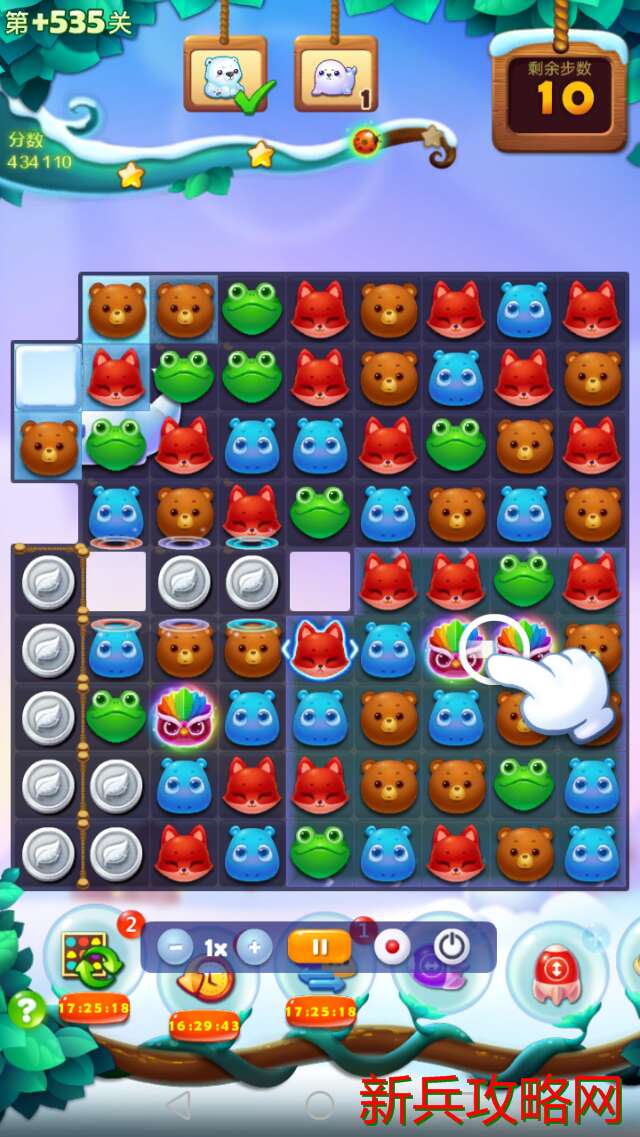Tap the power button on the overlay bar
The width and height of the screenshot is (640, 1137).
pyautogui.click(x=452, y=947)
